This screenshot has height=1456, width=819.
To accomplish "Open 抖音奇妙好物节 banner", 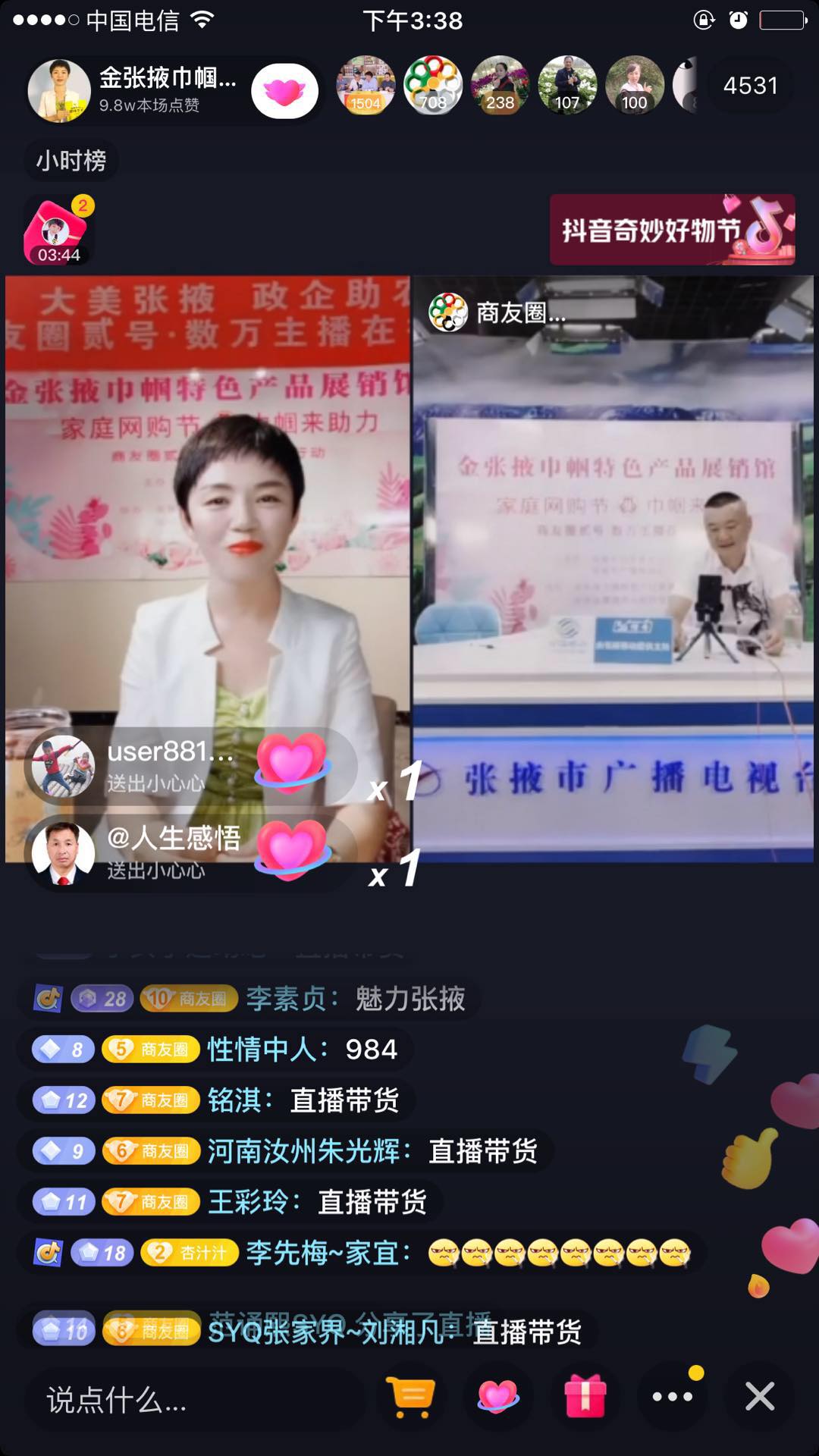I will 672,230.
